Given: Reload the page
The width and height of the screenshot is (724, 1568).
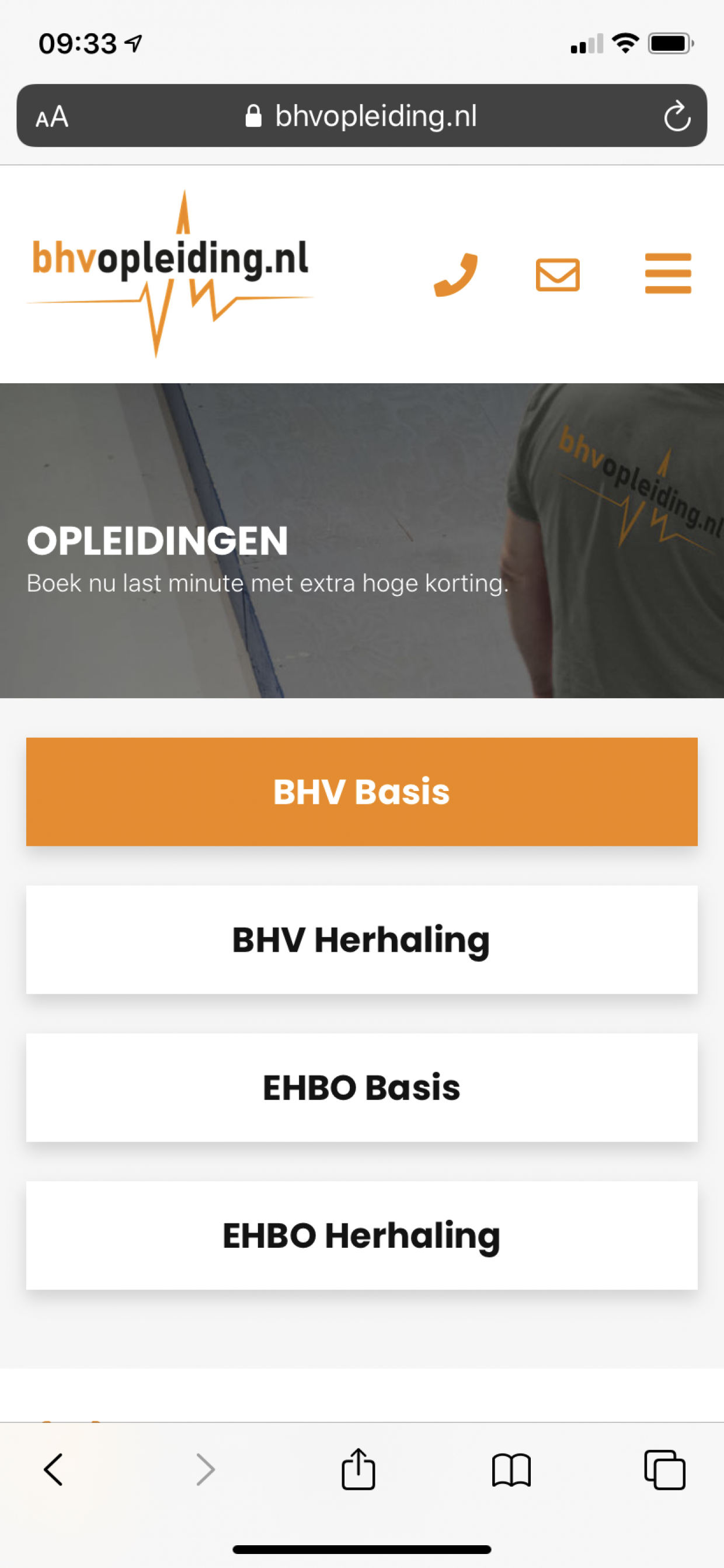Looking at the screenshot, I should pos(677,116).
